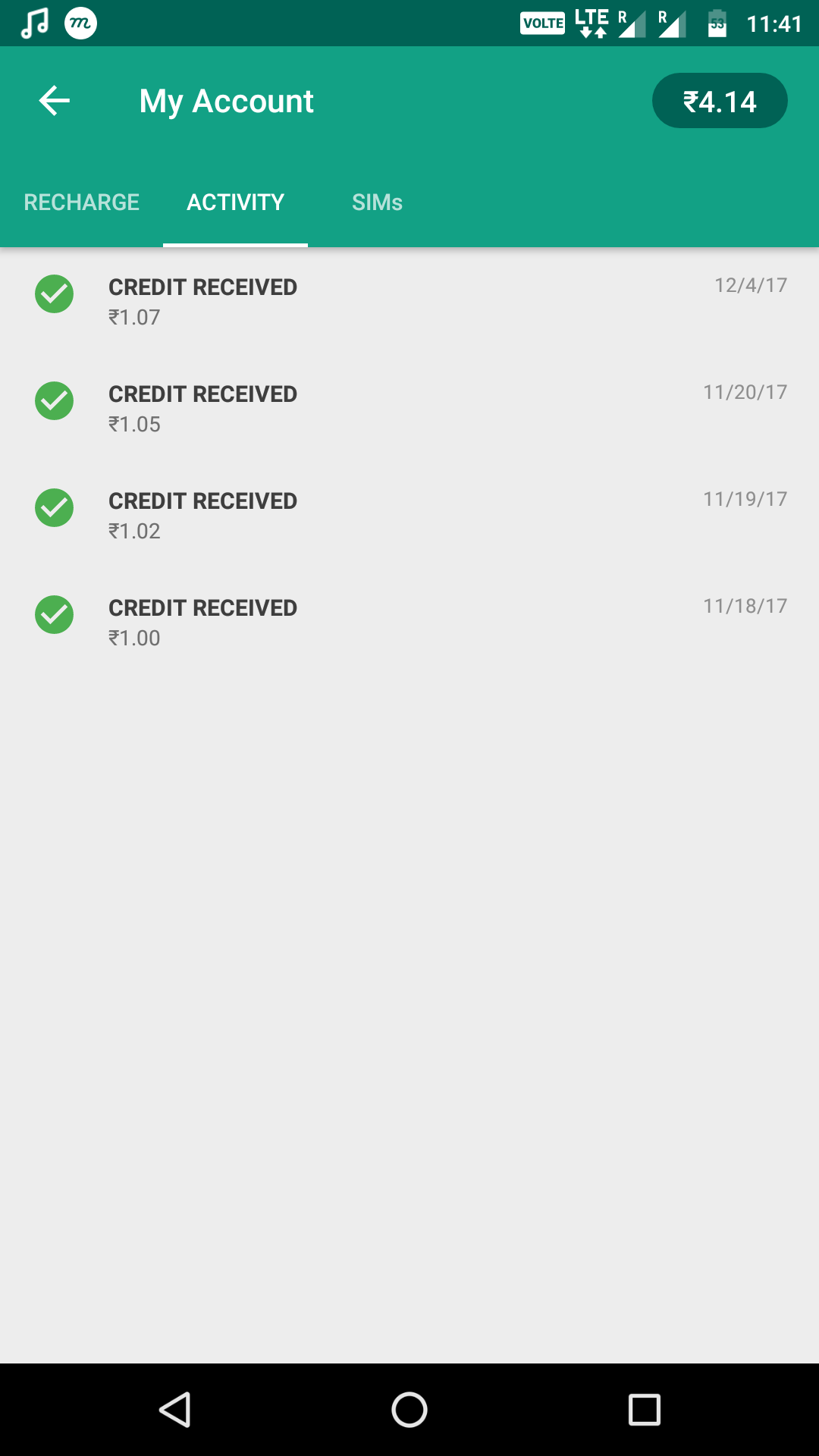
Task: Open the 12/4/17 credit received entry
Action: click(x=409, y=301)
